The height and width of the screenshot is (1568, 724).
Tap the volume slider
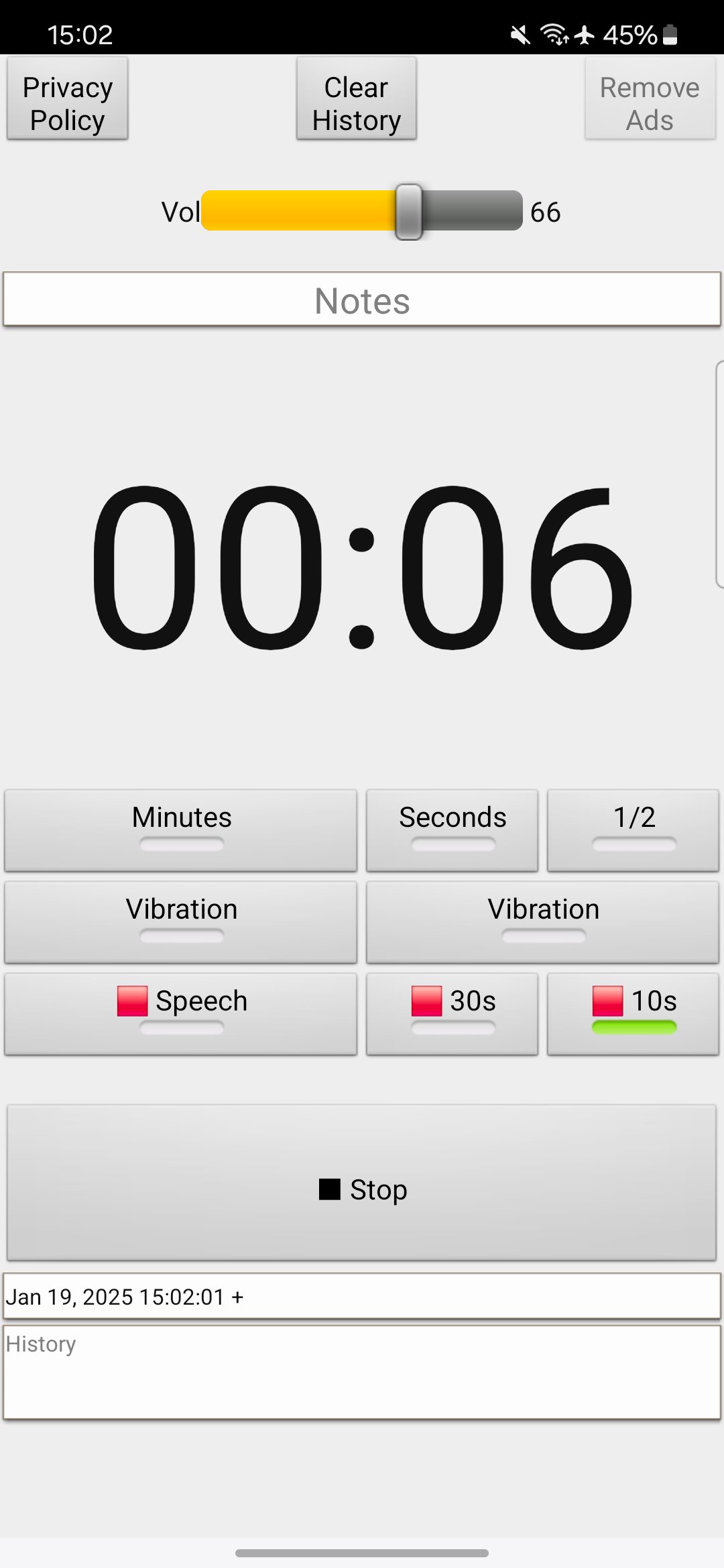[362, 211]
